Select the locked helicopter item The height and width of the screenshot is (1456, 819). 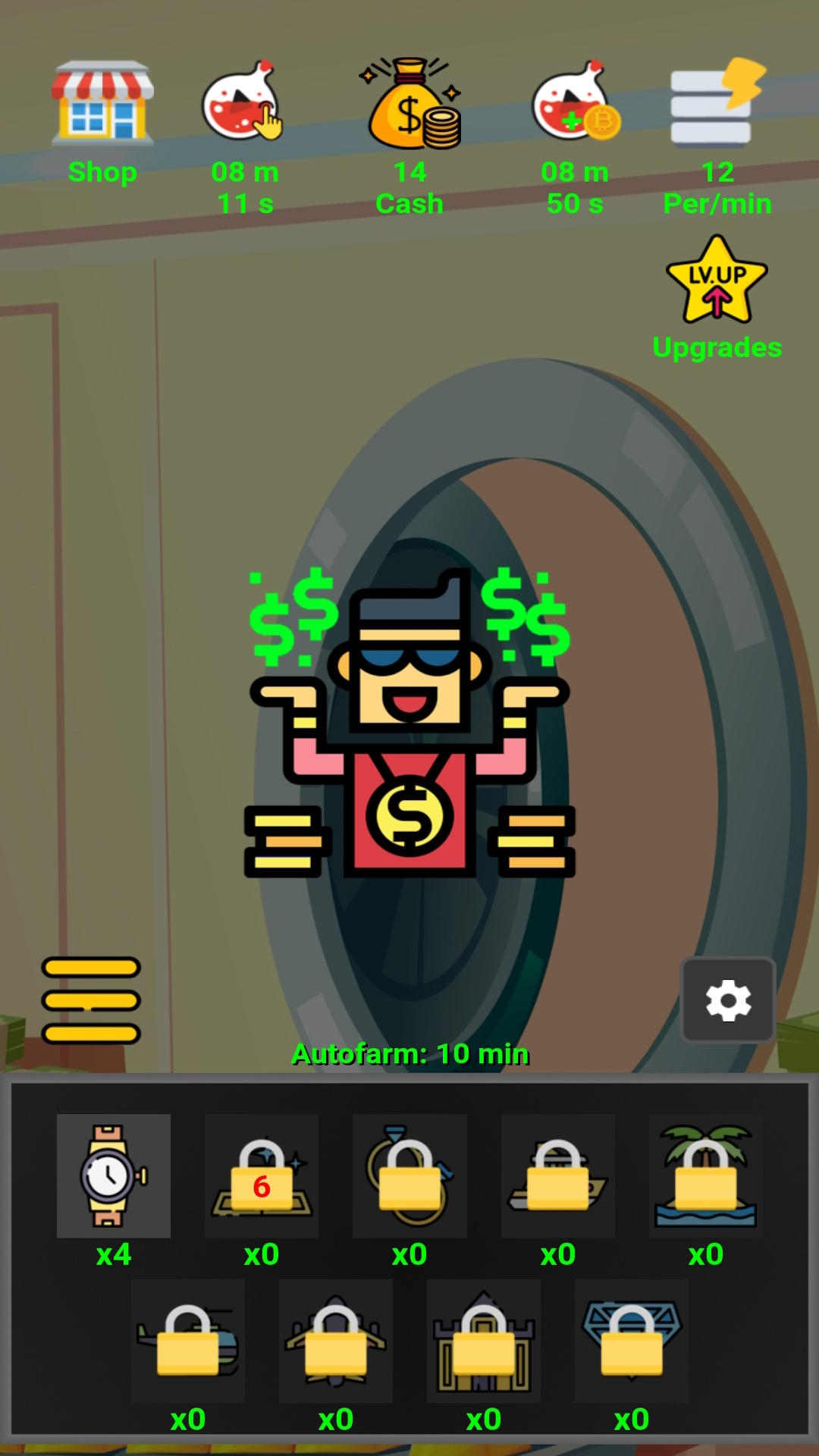(188, 1341)
